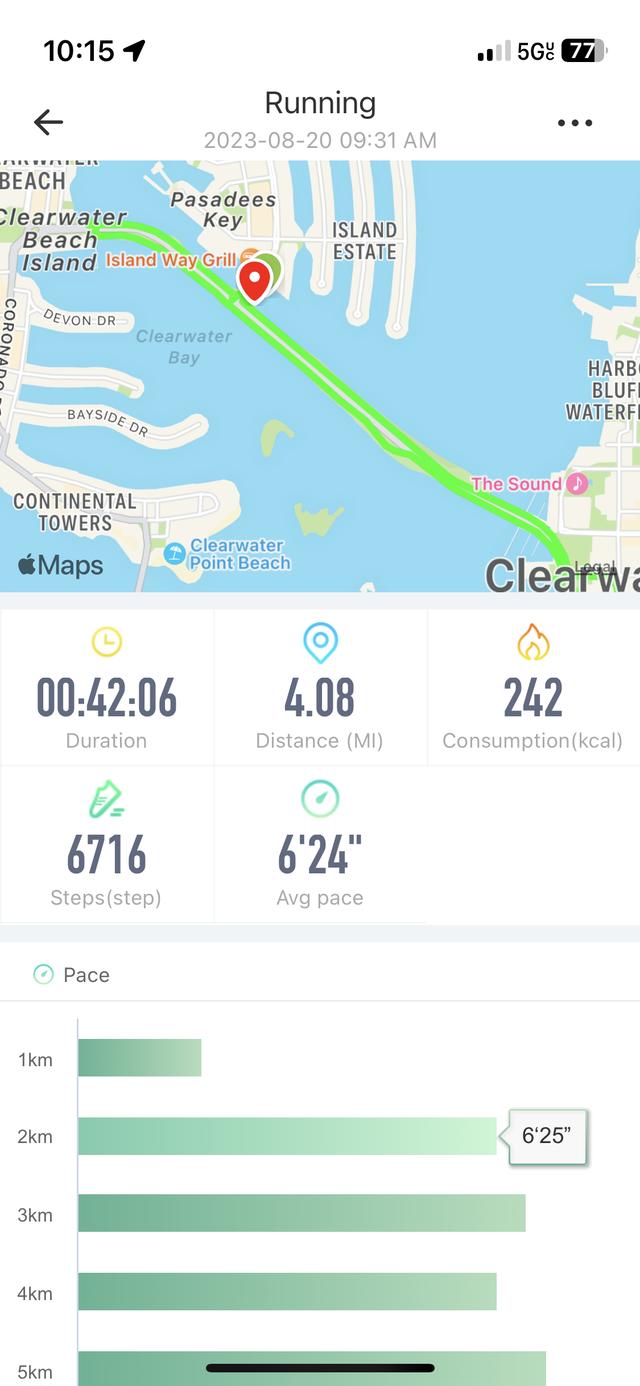640x1386 pixels.
Task: Open the Legal link on the map
Action: point(593,568)
